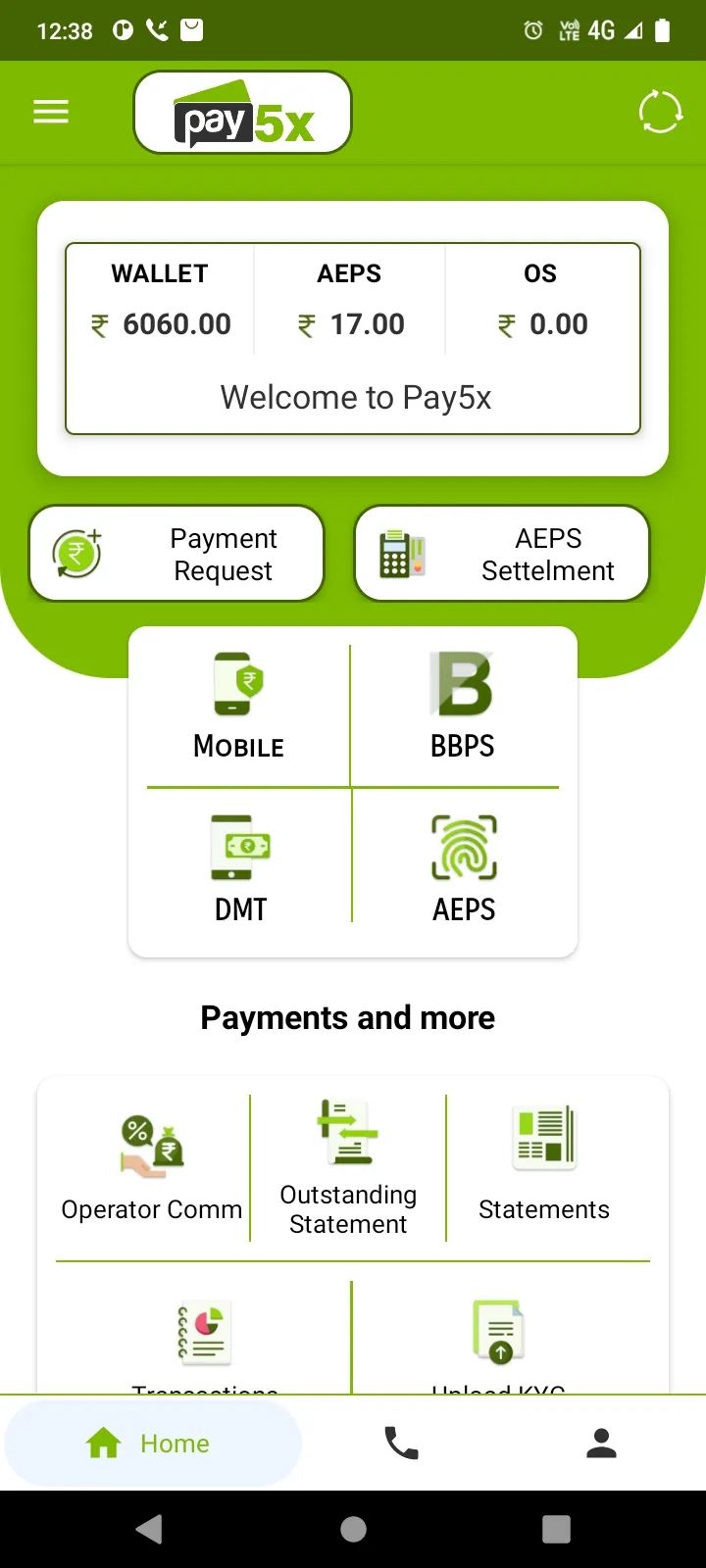Open DMT money transfer
Image resolution: width=706 pixels, height=1568 pixels.
[x=240, y=868]
